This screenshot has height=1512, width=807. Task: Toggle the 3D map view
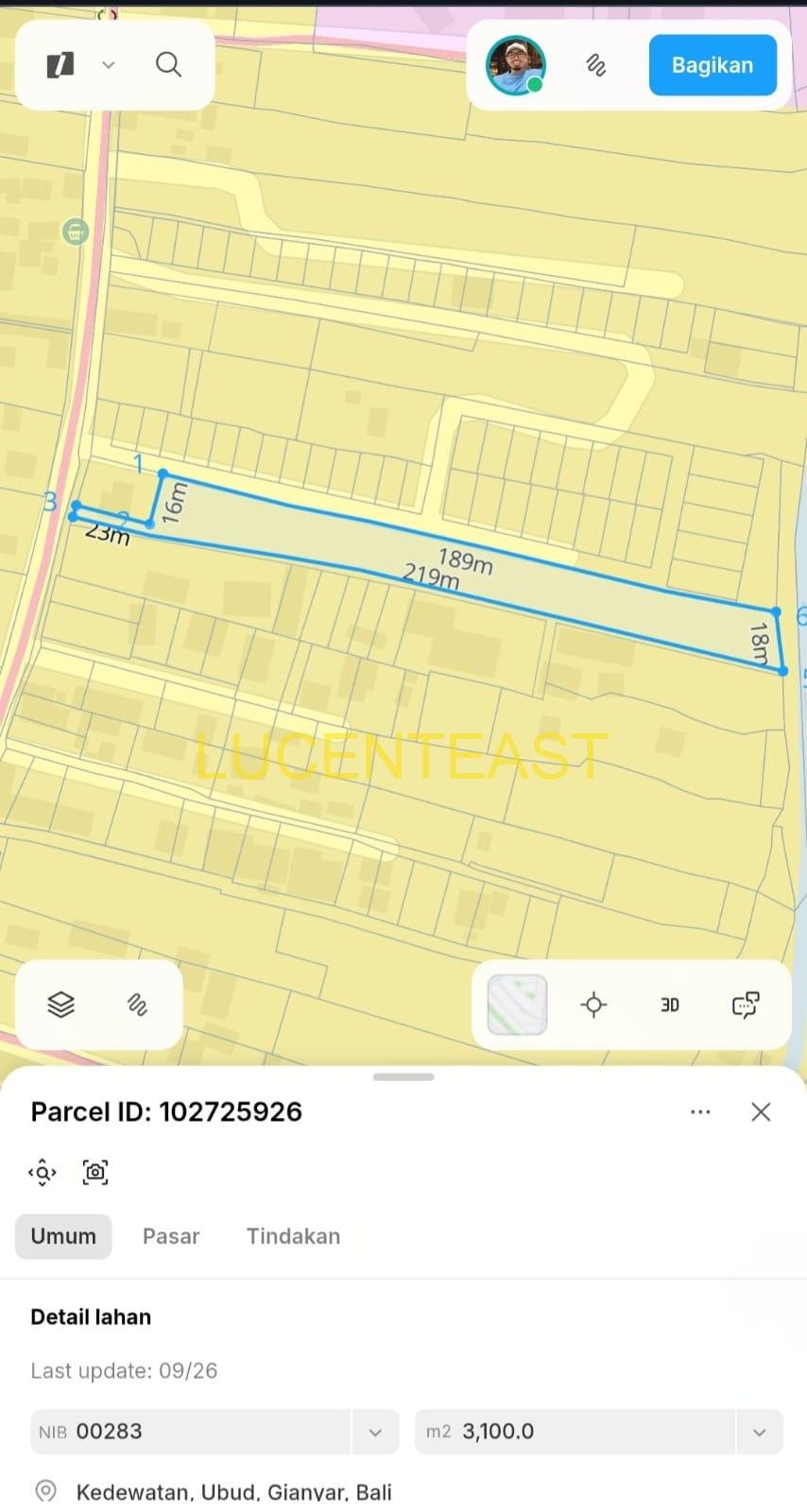[x=670, y=1005]
